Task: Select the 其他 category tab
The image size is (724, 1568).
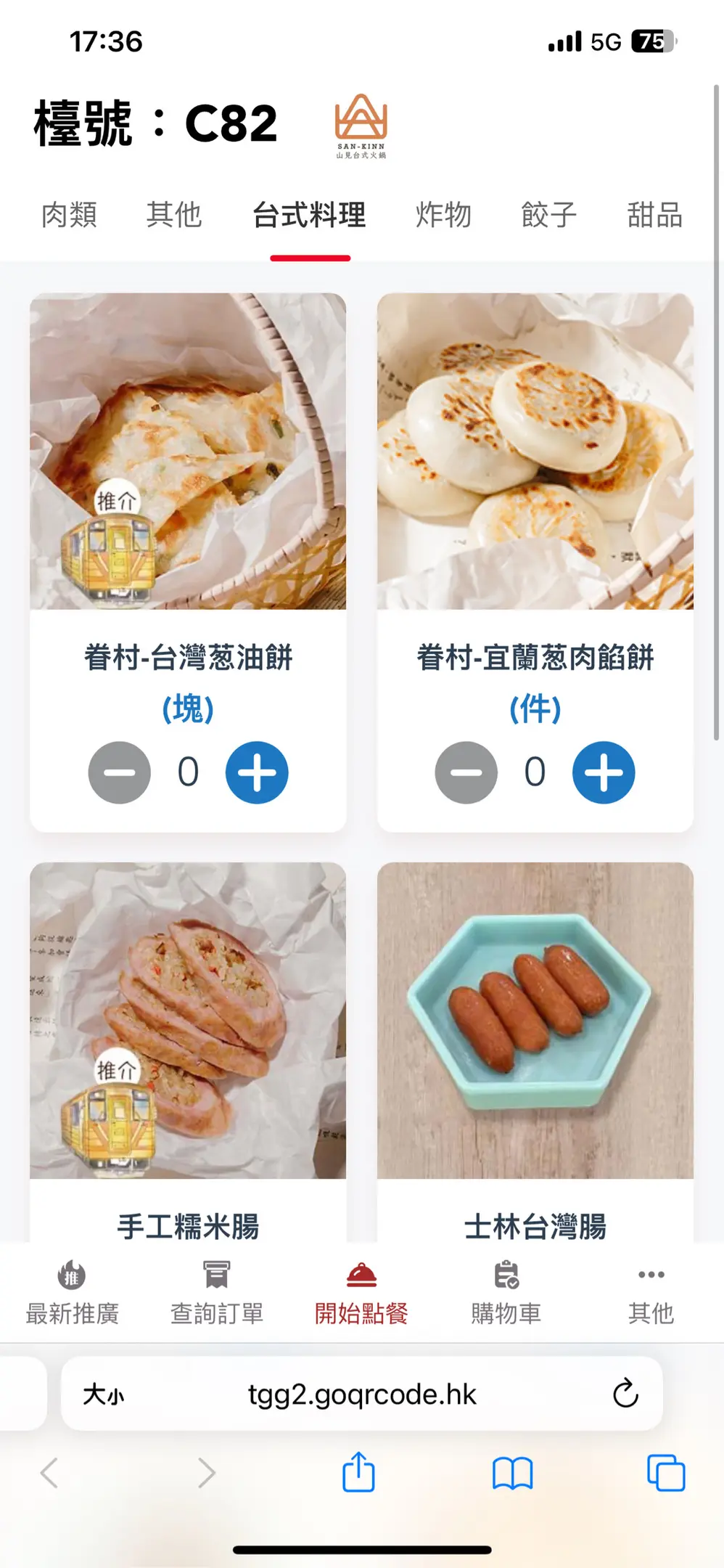Action: tap(174, 215)
